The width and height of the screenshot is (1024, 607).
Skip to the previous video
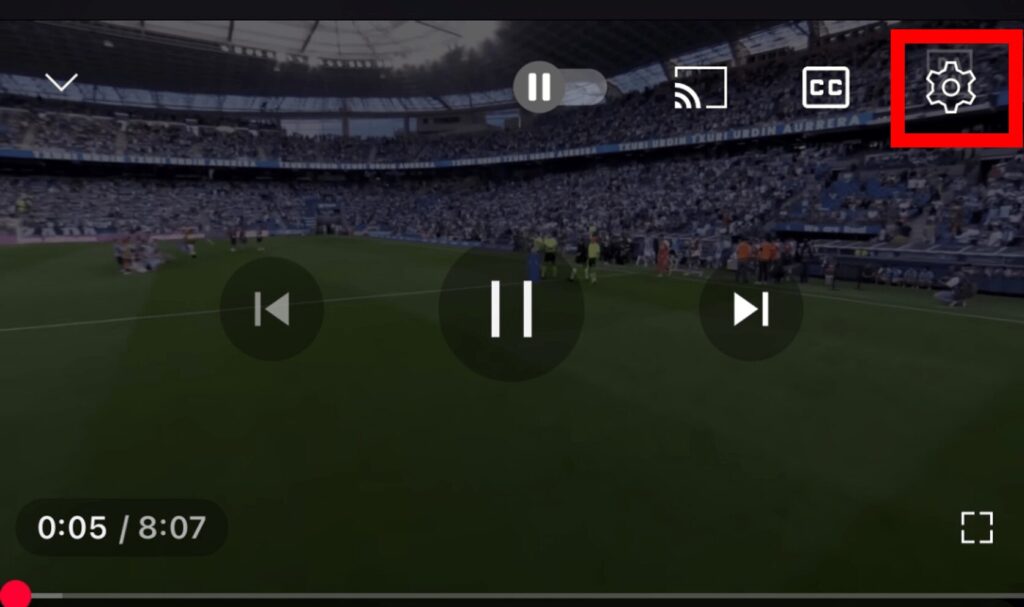271,309
